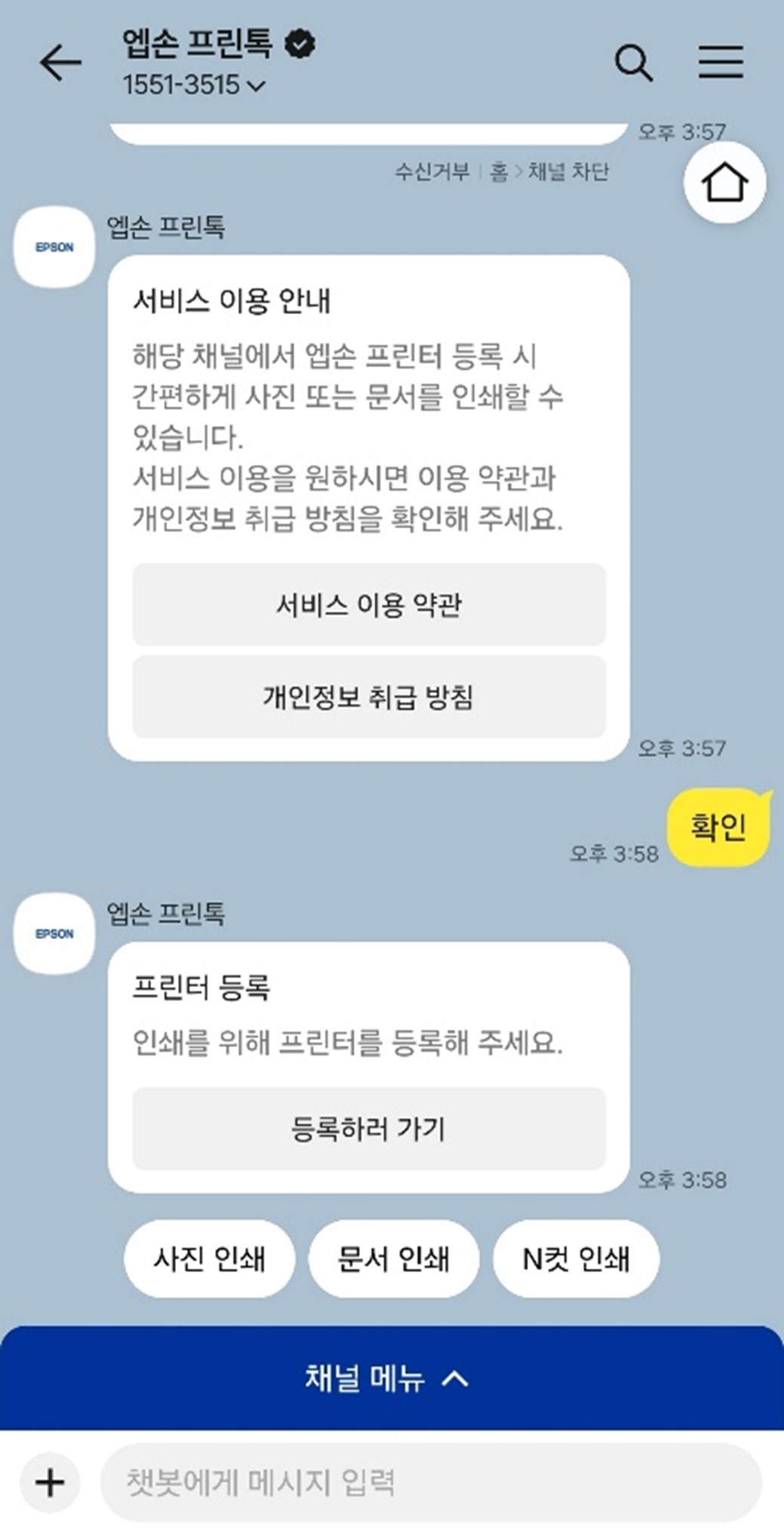Image resolution: width=784 pixels, height=1535 pixels.
Task: Open the plus attachment button
Action: [50, 1482]
